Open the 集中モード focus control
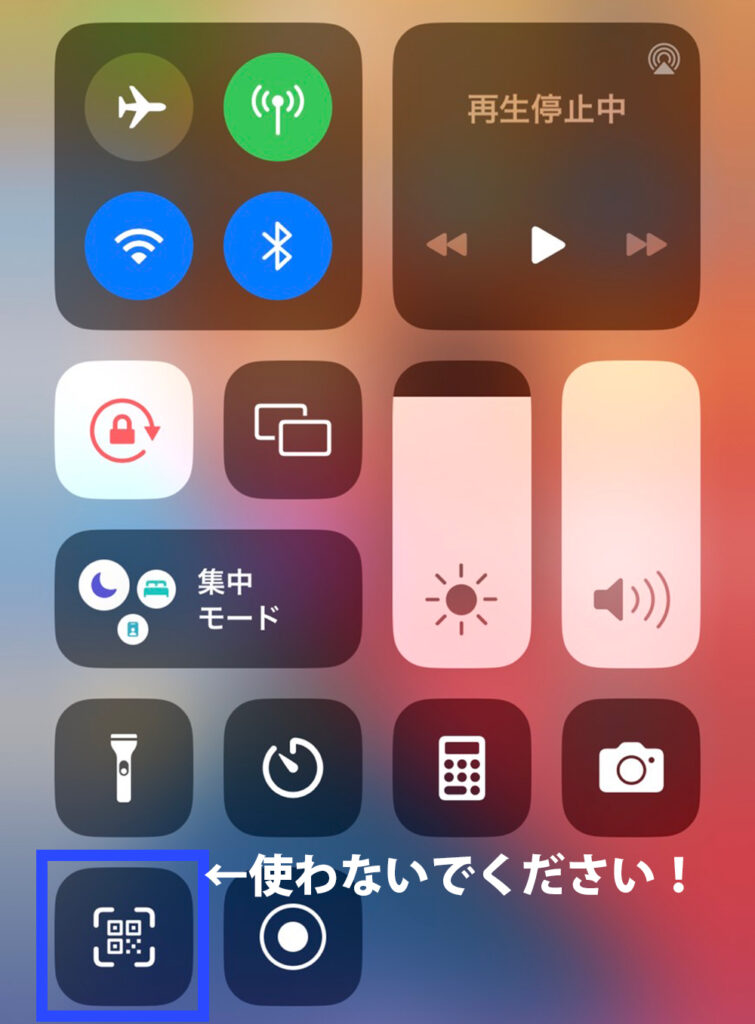Image resolution: width=755 pixels, height=1024 pixels. tap(208, 599)
